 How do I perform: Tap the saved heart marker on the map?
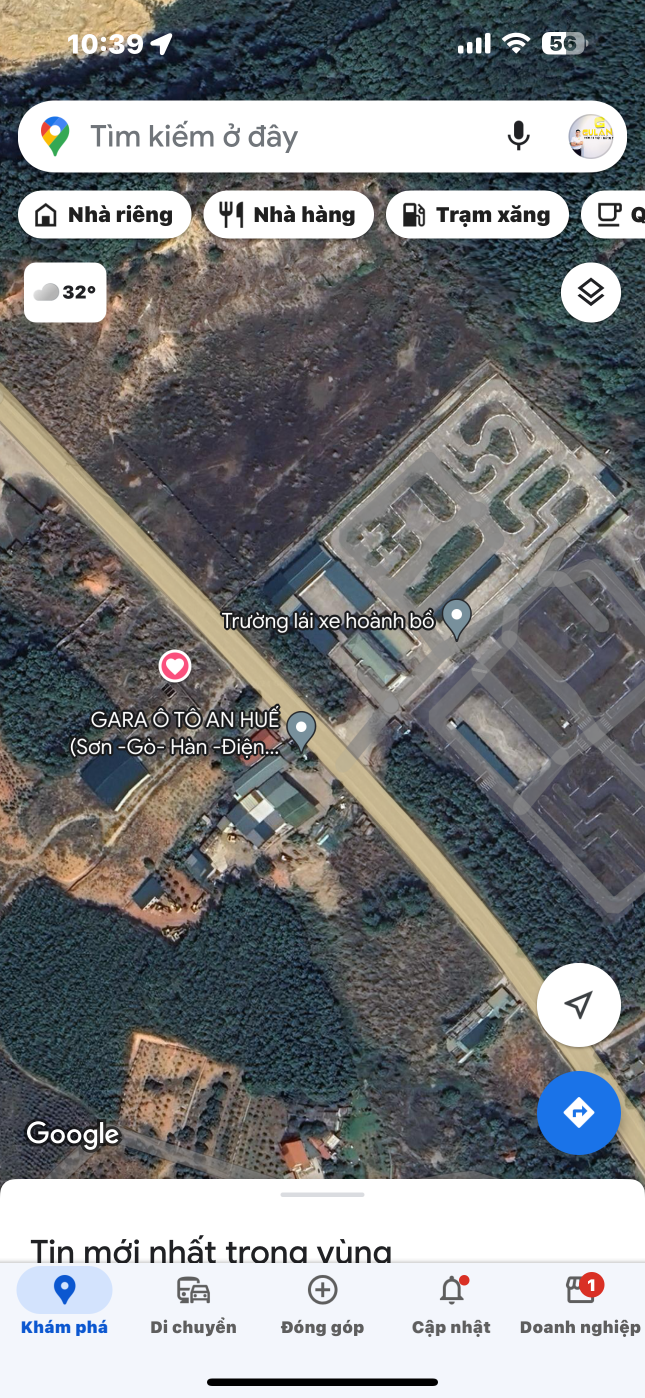(x=175, y=665)
